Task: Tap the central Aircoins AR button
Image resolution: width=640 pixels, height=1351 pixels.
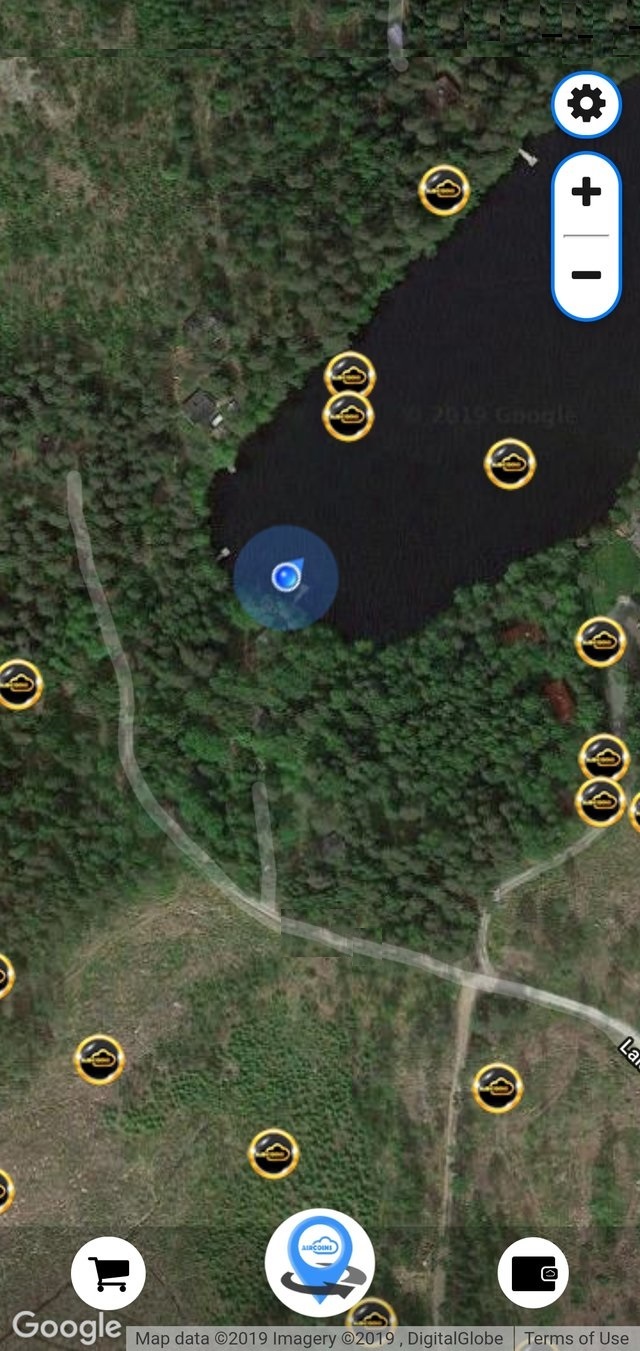Action: 320,1262
